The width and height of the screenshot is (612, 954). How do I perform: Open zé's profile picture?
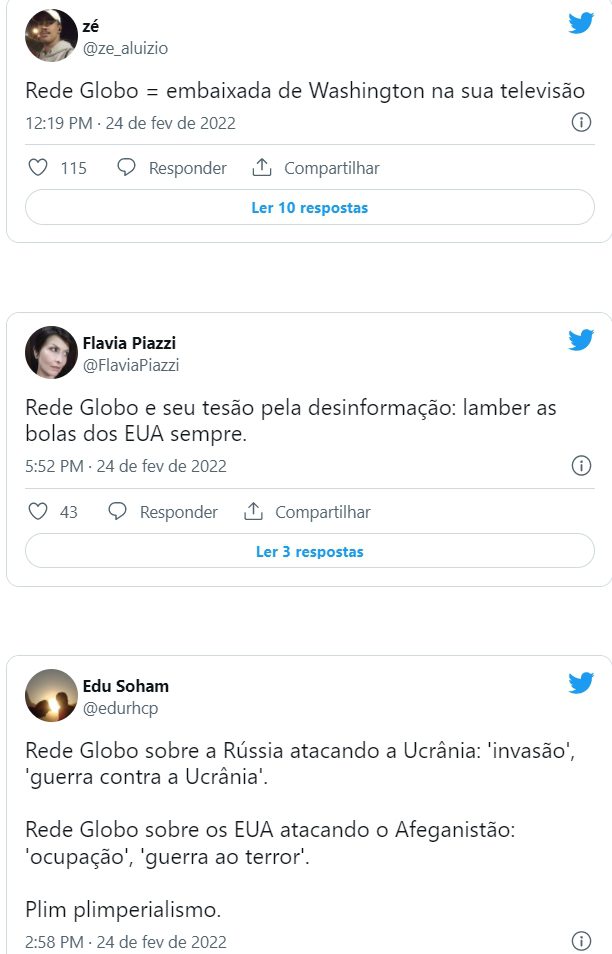51,36
